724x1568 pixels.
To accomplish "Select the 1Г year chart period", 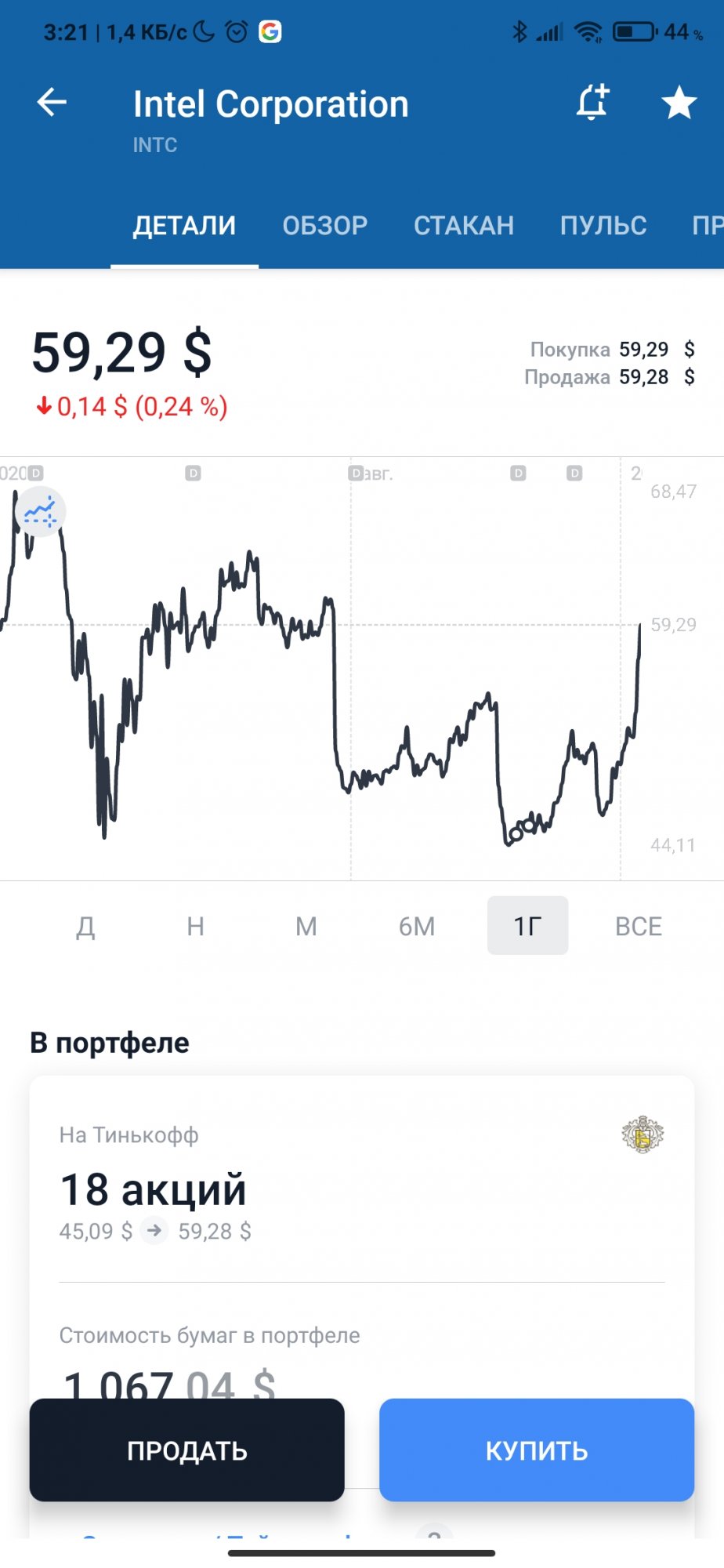I will (527, 926).
